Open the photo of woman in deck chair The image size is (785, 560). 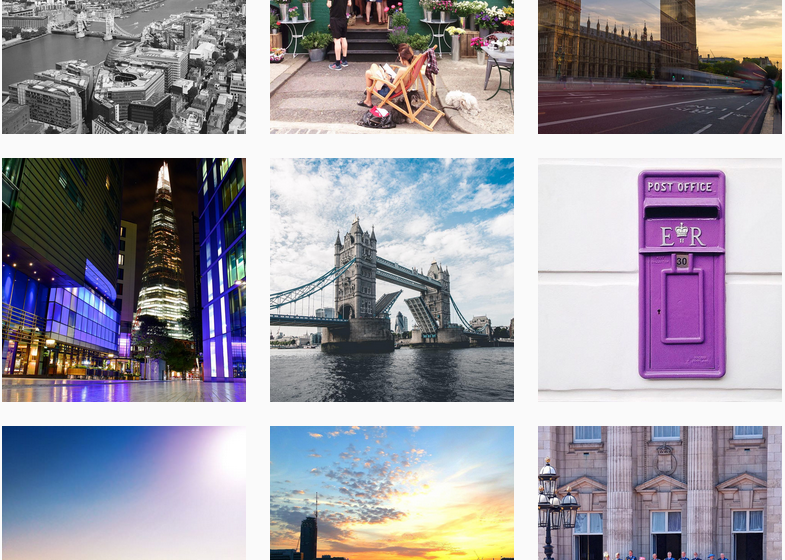(391, 66)
